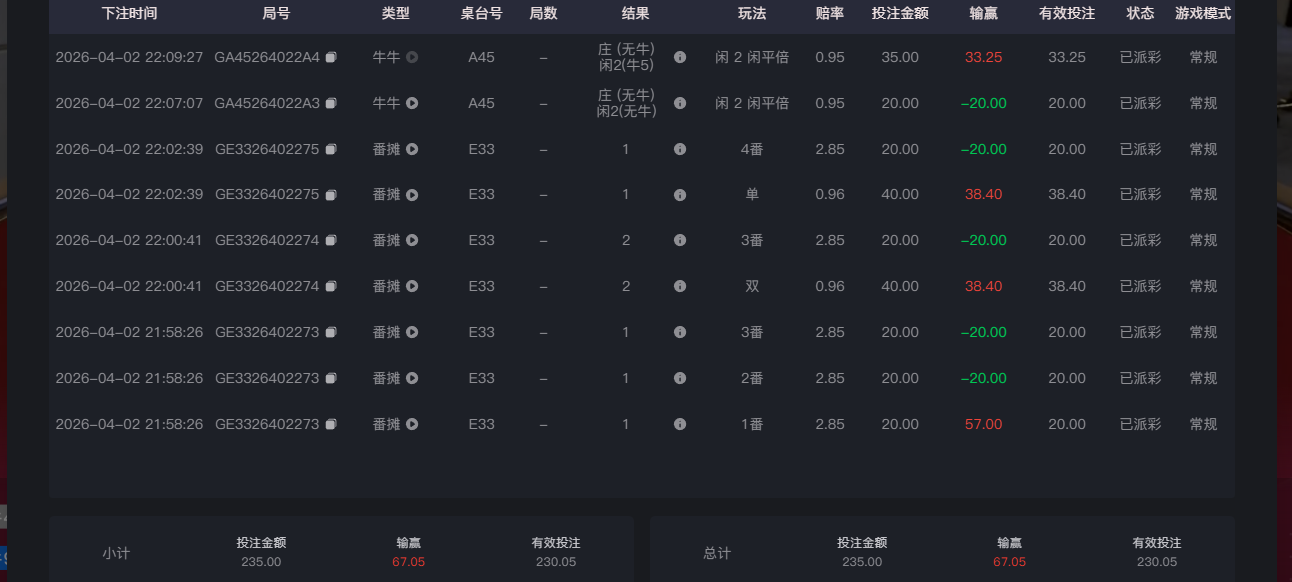Copy round number on the 1番 bet row
Screen dimensions: 1292x582
(331, 424)
